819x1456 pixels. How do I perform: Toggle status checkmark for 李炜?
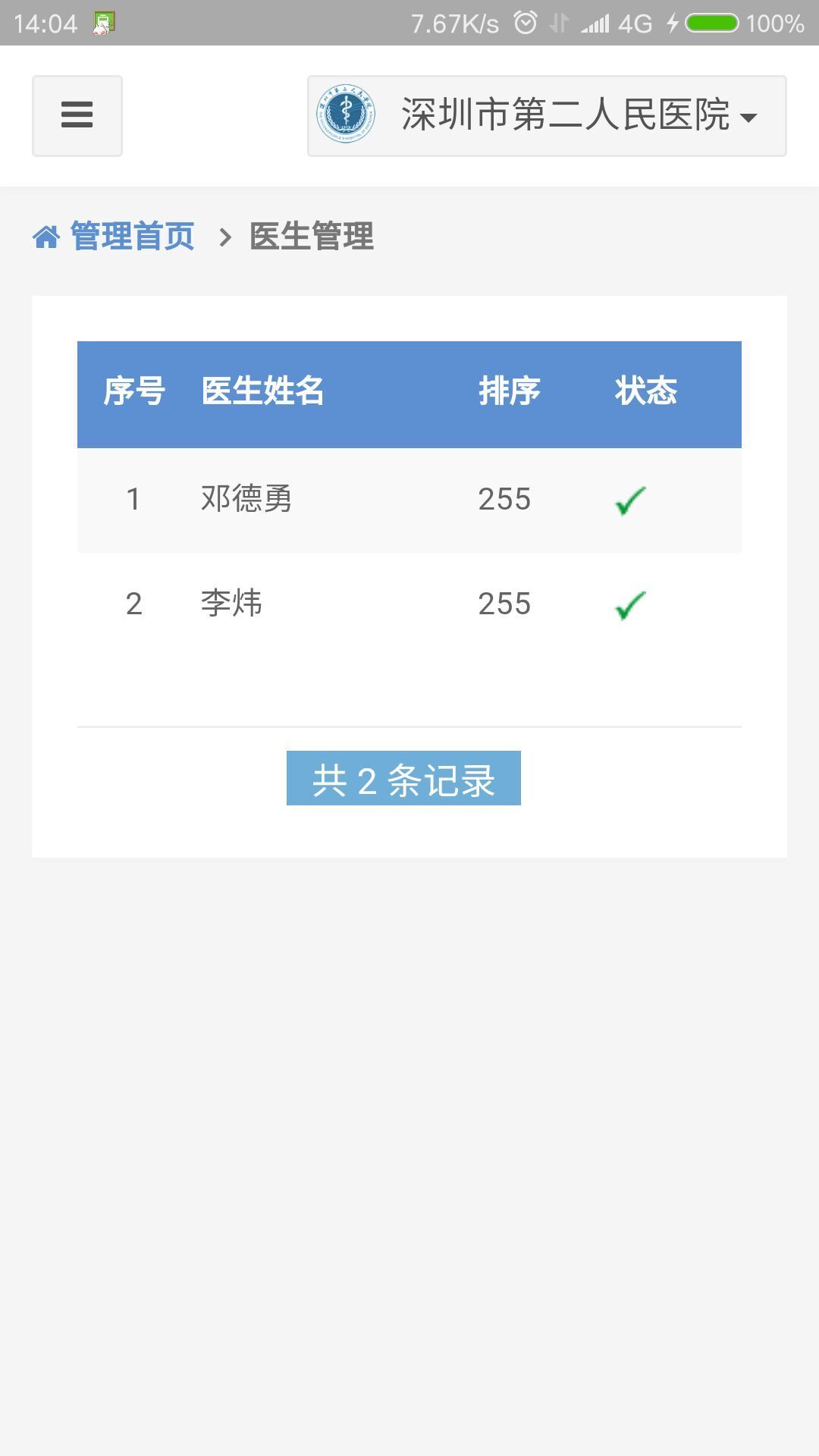tap(630, 605)
